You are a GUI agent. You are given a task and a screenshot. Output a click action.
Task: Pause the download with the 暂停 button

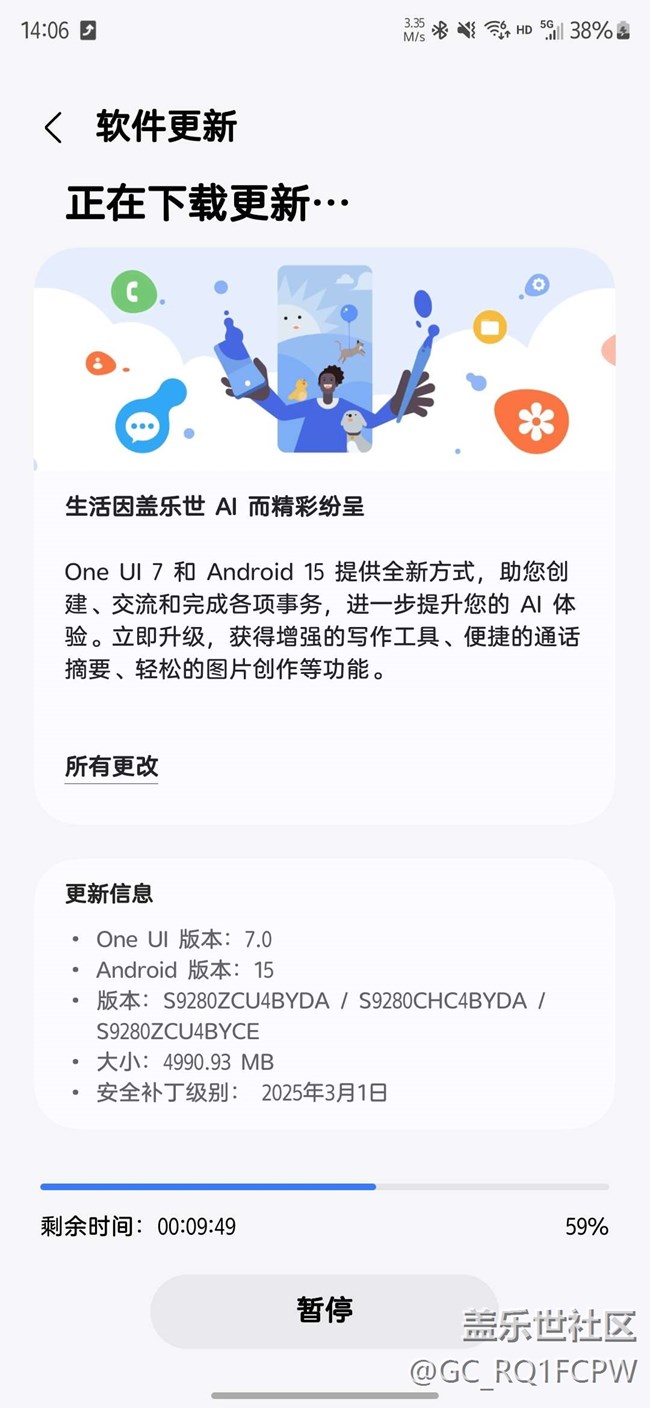tap(324, 1310)
